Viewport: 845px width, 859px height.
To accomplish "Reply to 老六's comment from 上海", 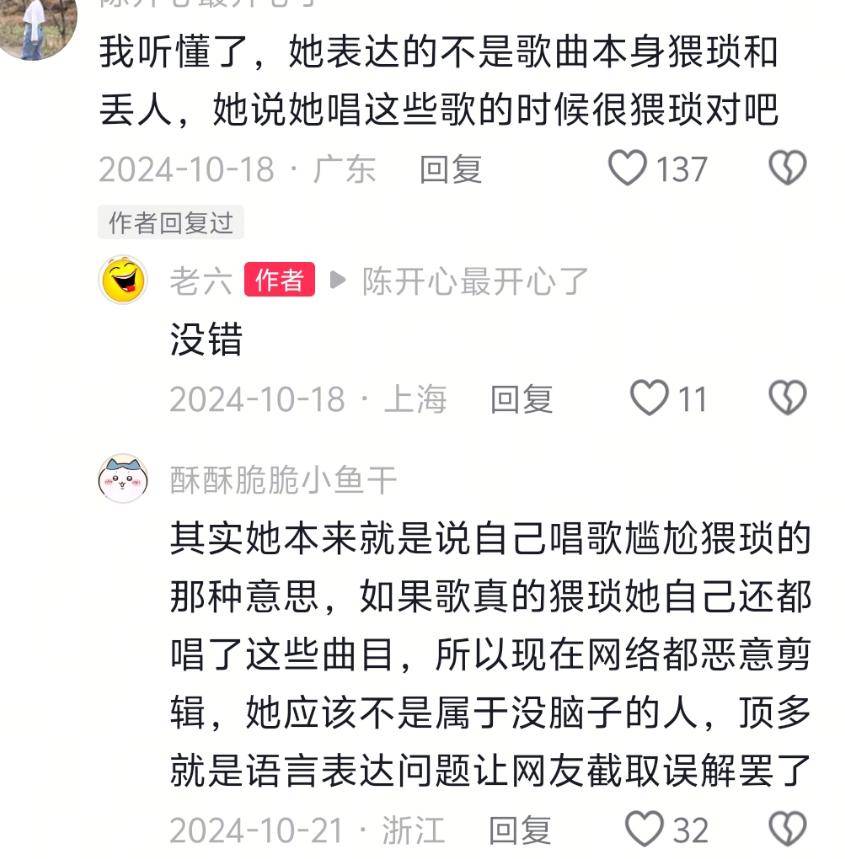I will pyautogui.click(x=521, y=400).
